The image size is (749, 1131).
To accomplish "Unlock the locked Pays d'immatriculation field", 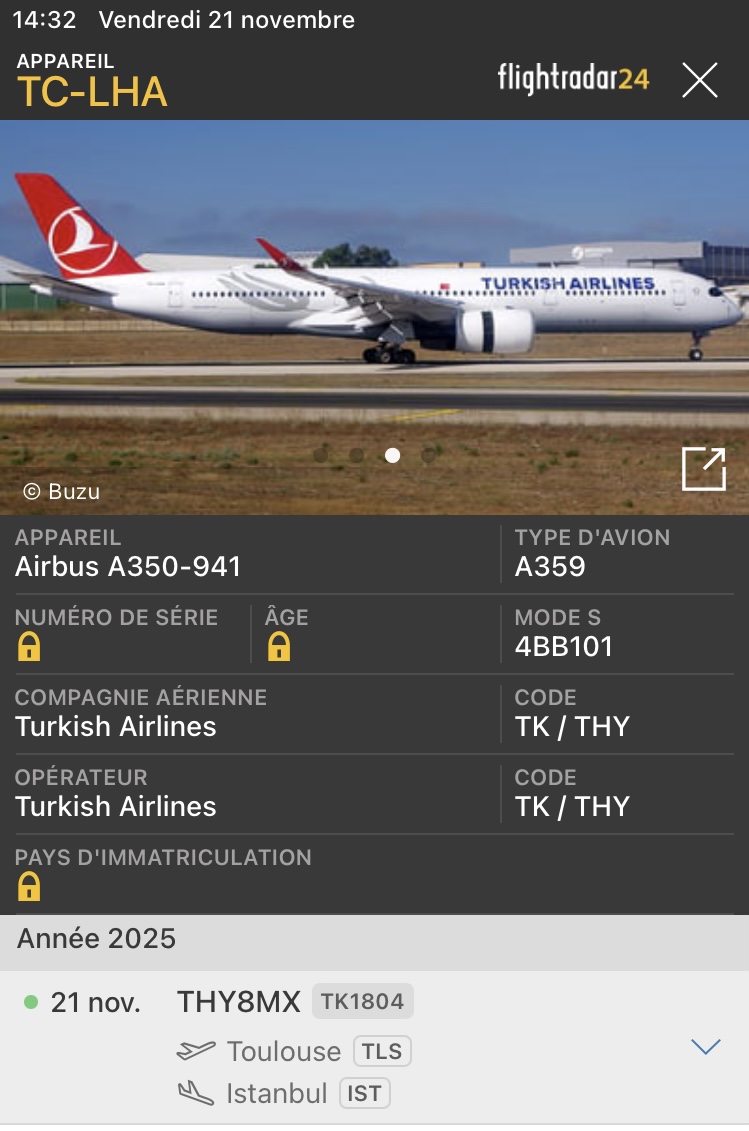I will (x=29, y=886).
